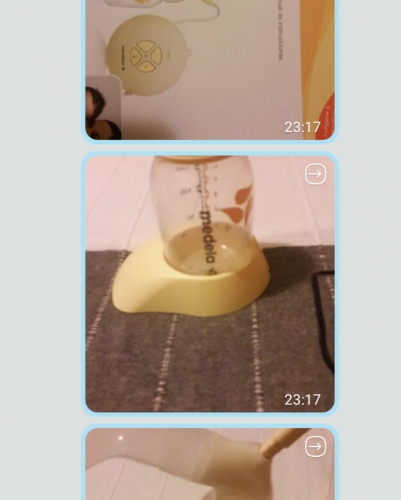This screenshot has height=500, width=401.
Task: Forward the Medela bottle photo
Action: pos(315,174)
